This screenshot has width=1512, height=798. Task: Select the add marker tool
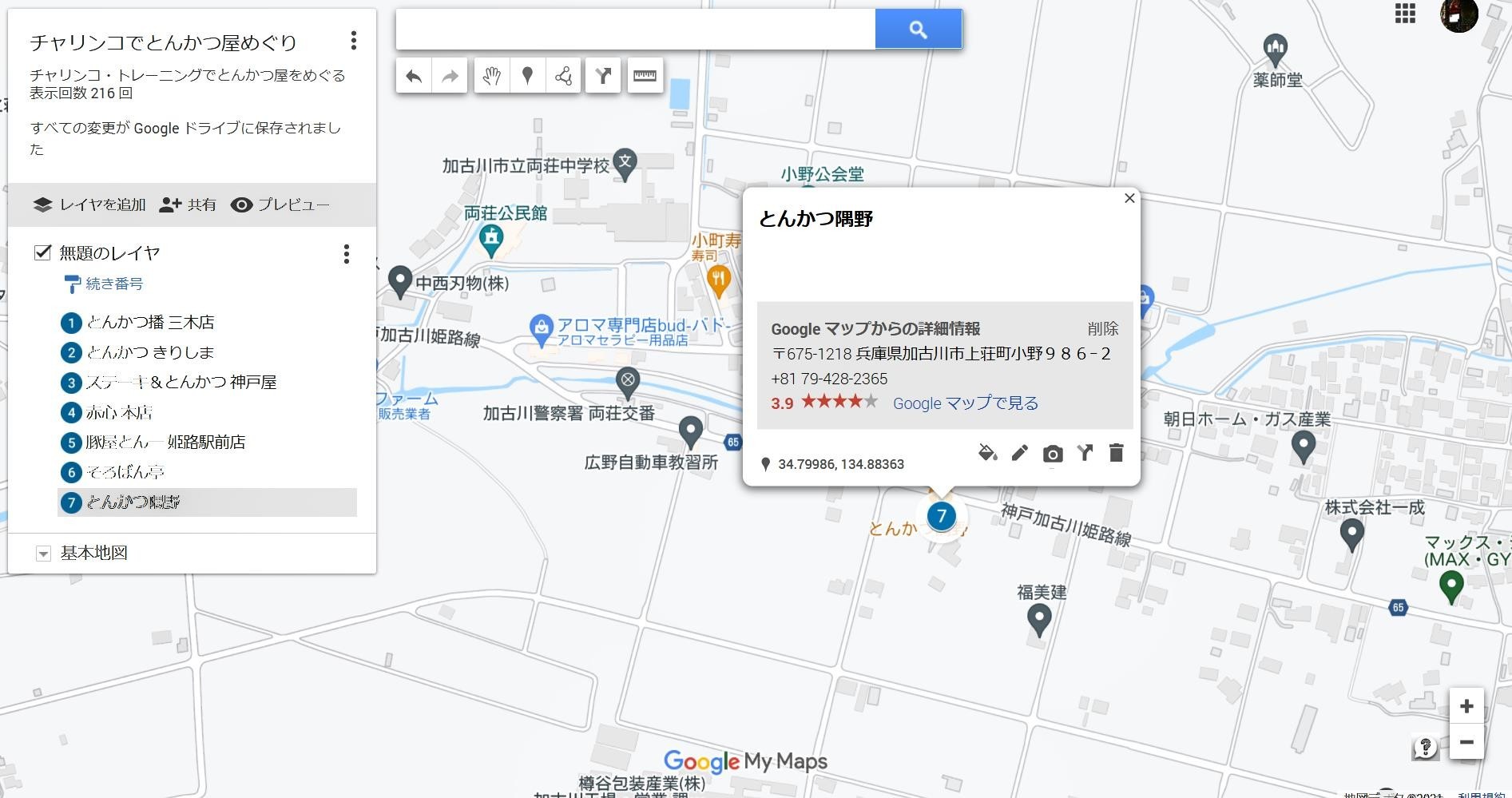click(527, 76)
